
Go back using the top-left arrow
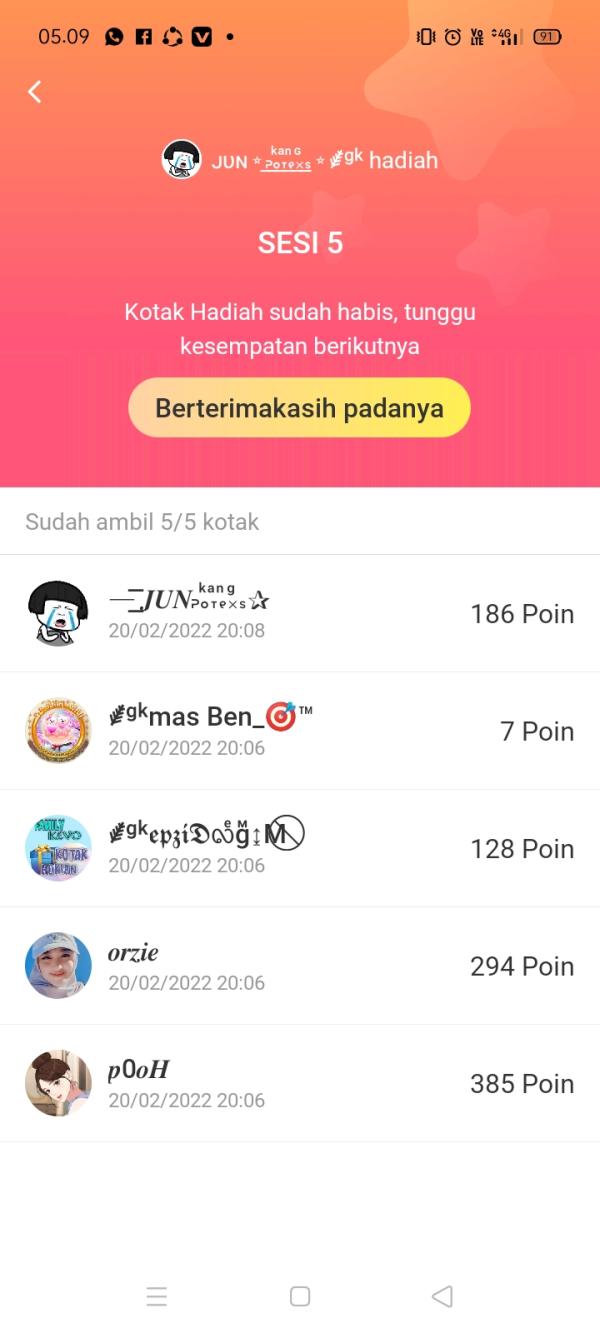35,92
